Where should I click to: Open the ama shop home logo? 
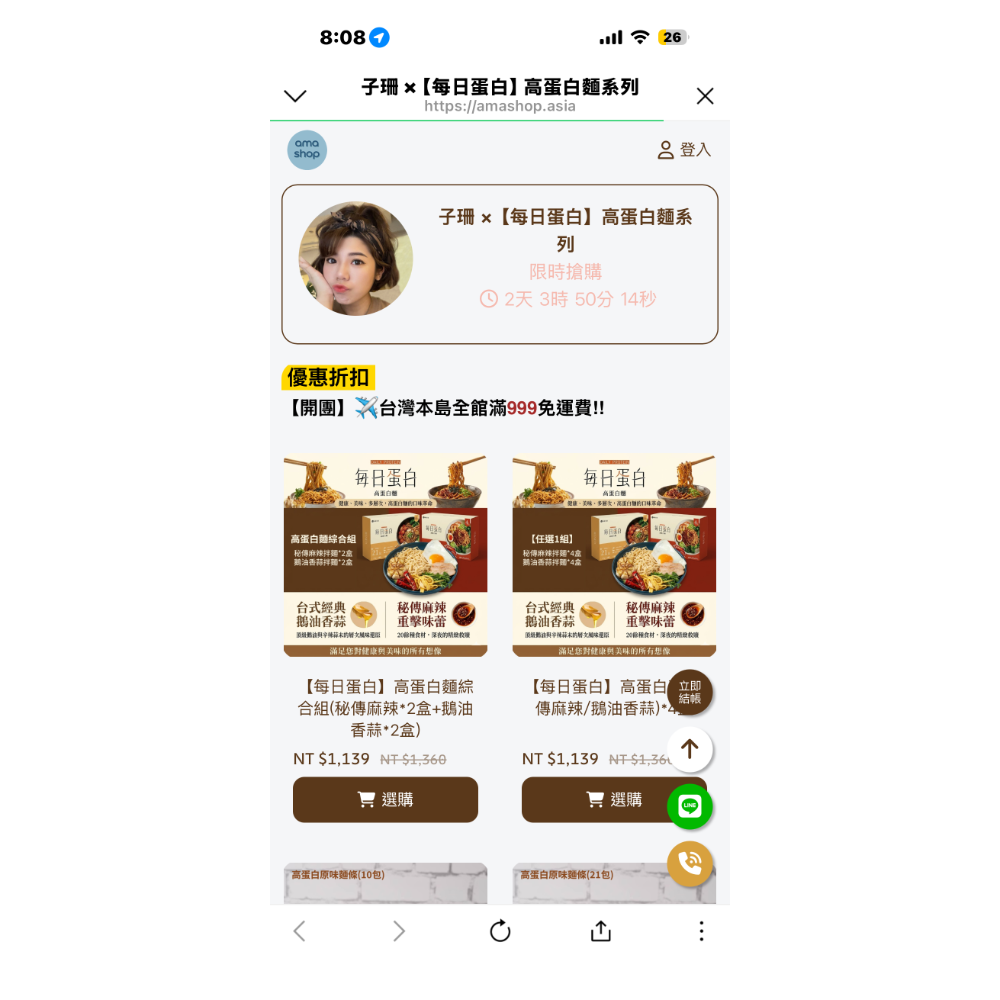click(x=307, y=151)
